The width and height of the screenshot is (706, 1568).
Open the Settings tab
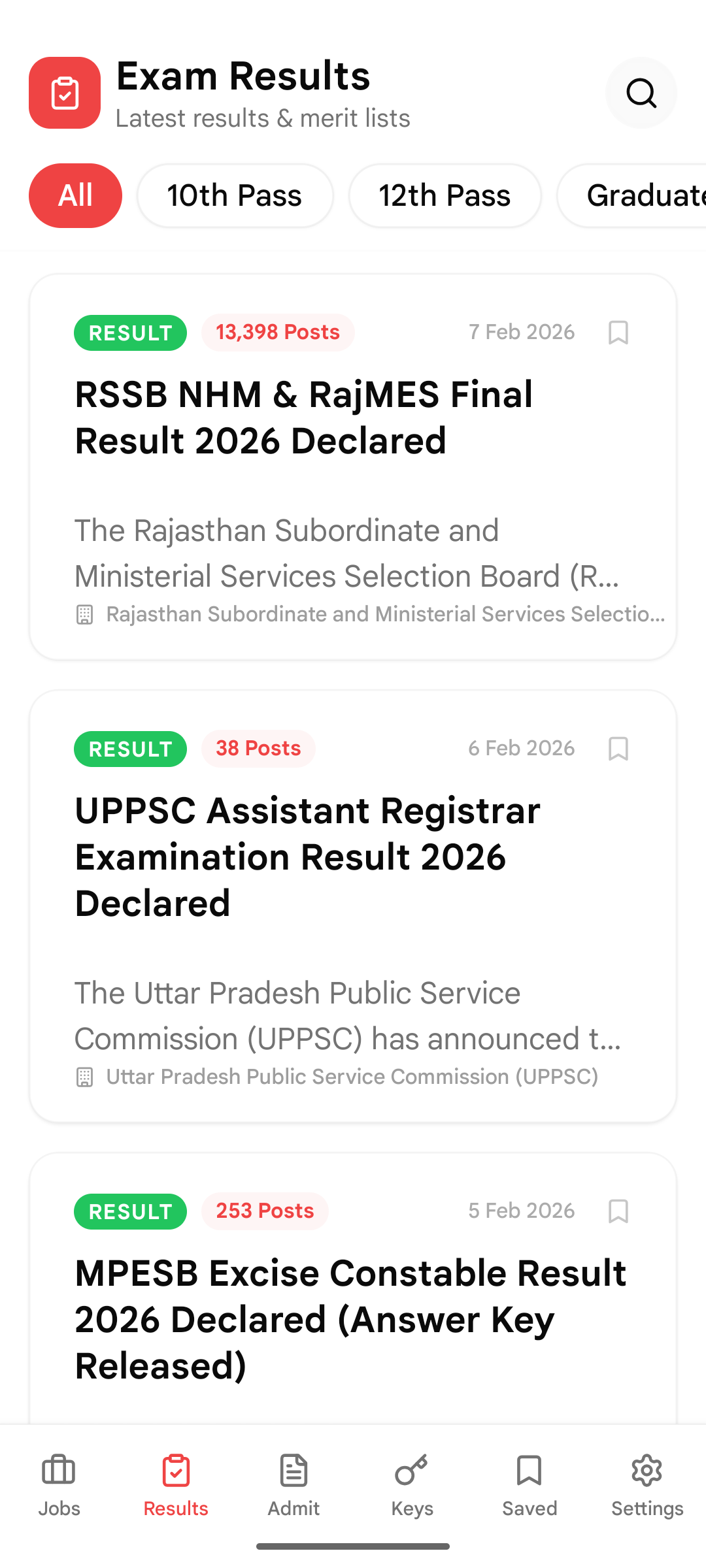click(647, 1486)
